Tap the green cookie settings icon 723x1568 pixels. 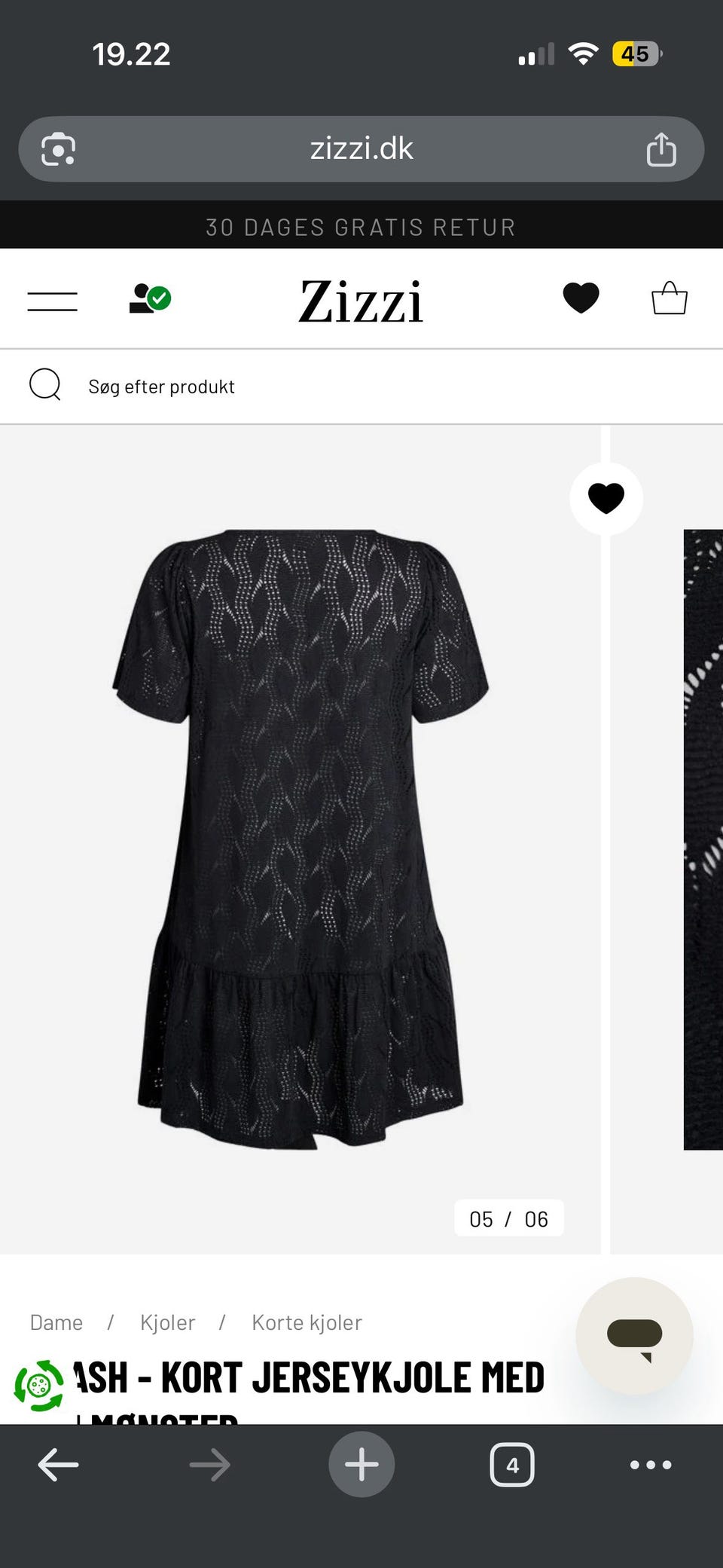[39, 1386]
